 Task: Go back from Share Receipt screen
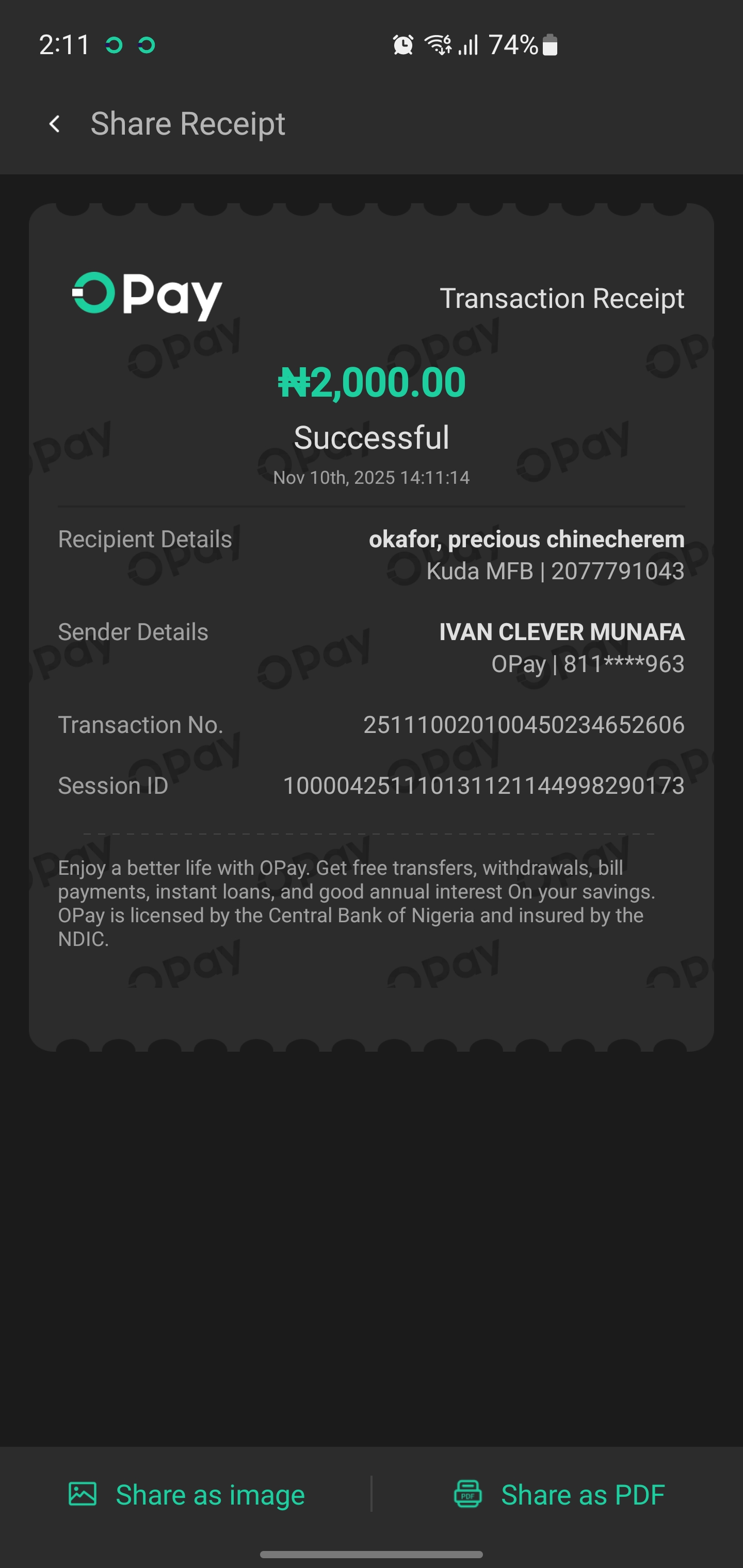click(55, 124)
